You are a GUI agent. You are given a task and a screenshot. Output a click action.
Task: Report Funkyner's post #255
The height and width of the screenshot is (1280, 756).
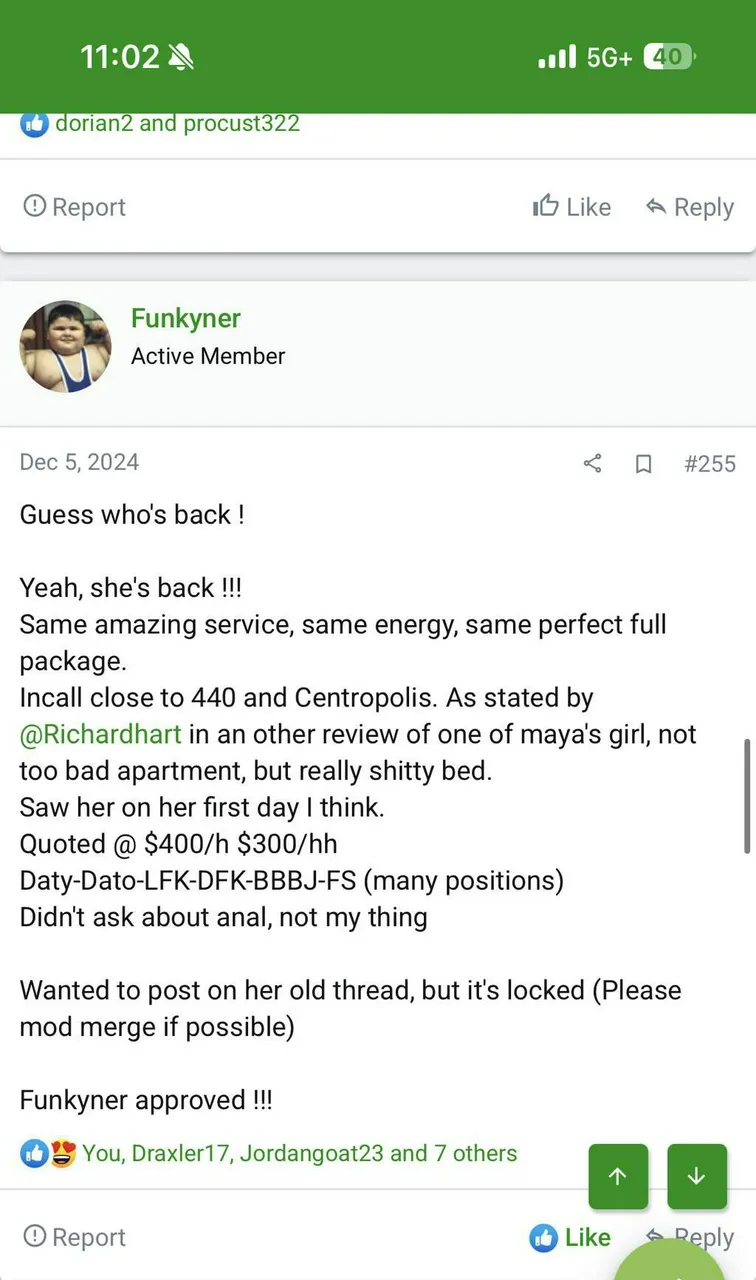pyautogui.click(x=75, y=1237)
